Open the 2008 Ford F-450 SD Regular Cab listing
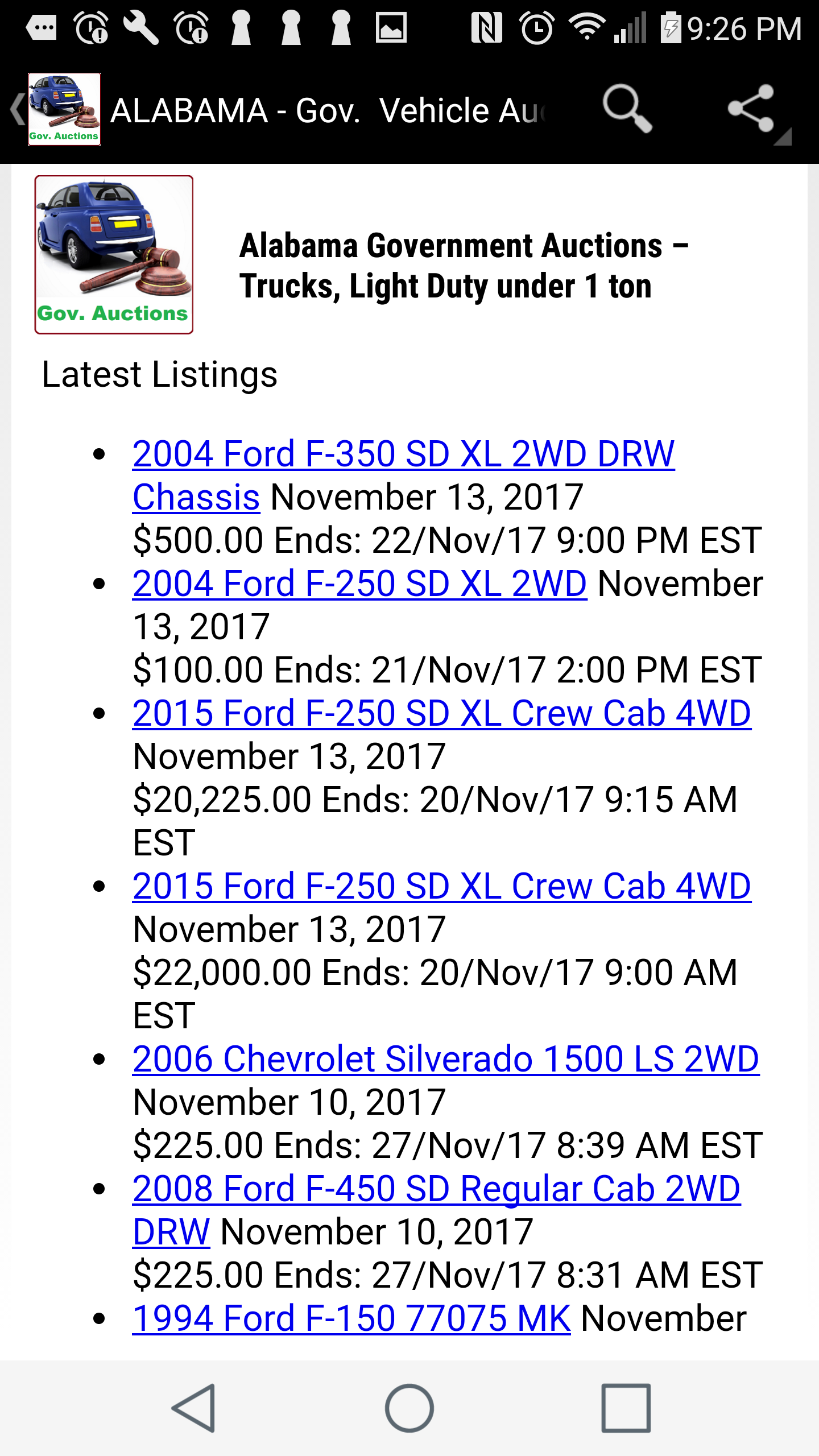The image size is (819, 1456). 436,1189
